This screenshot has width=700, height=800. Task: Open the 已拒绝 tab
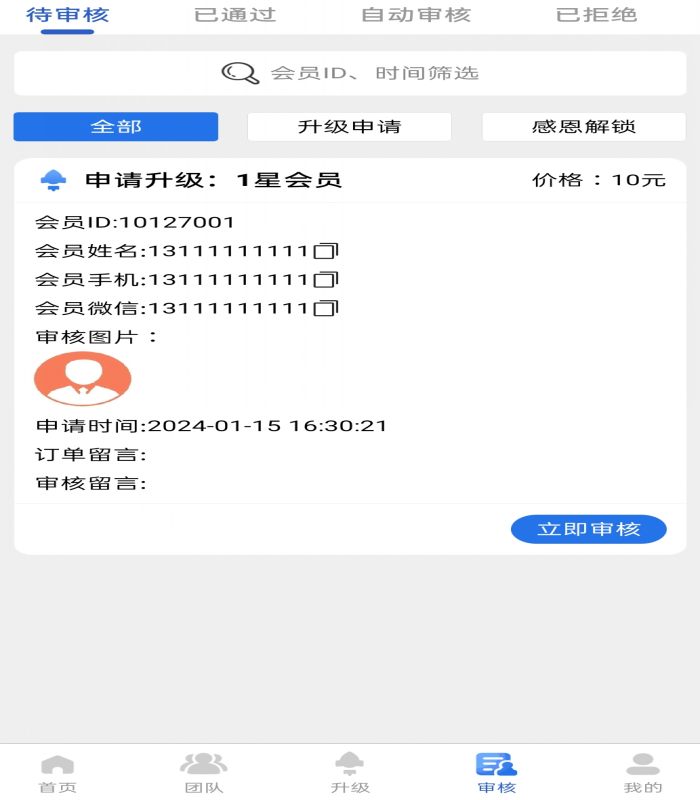[x=596, y=15]
